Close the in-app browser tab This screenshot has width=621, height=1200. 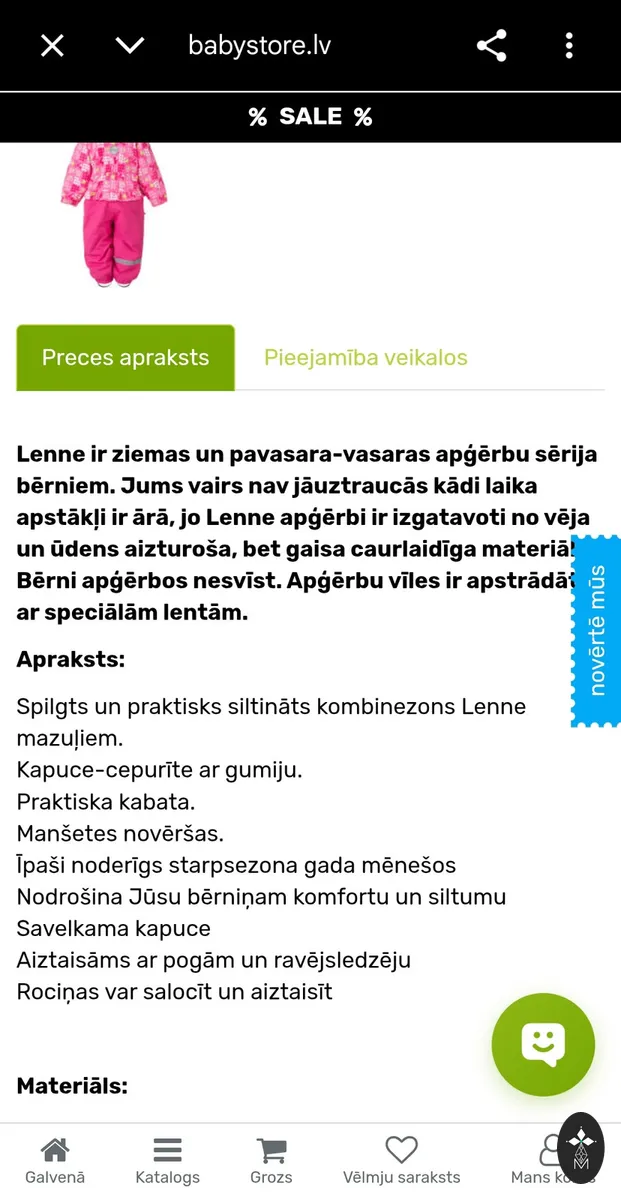coord(52,46)
